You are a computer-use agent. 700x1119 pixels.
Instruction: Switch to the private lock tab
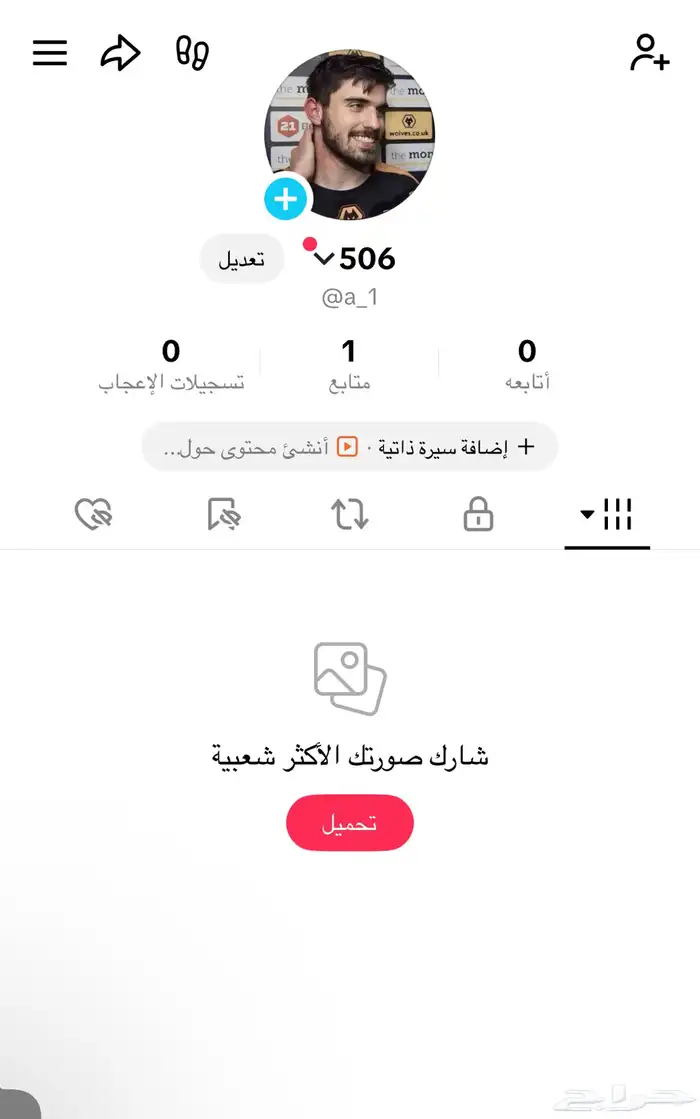(x=478, y=516)
